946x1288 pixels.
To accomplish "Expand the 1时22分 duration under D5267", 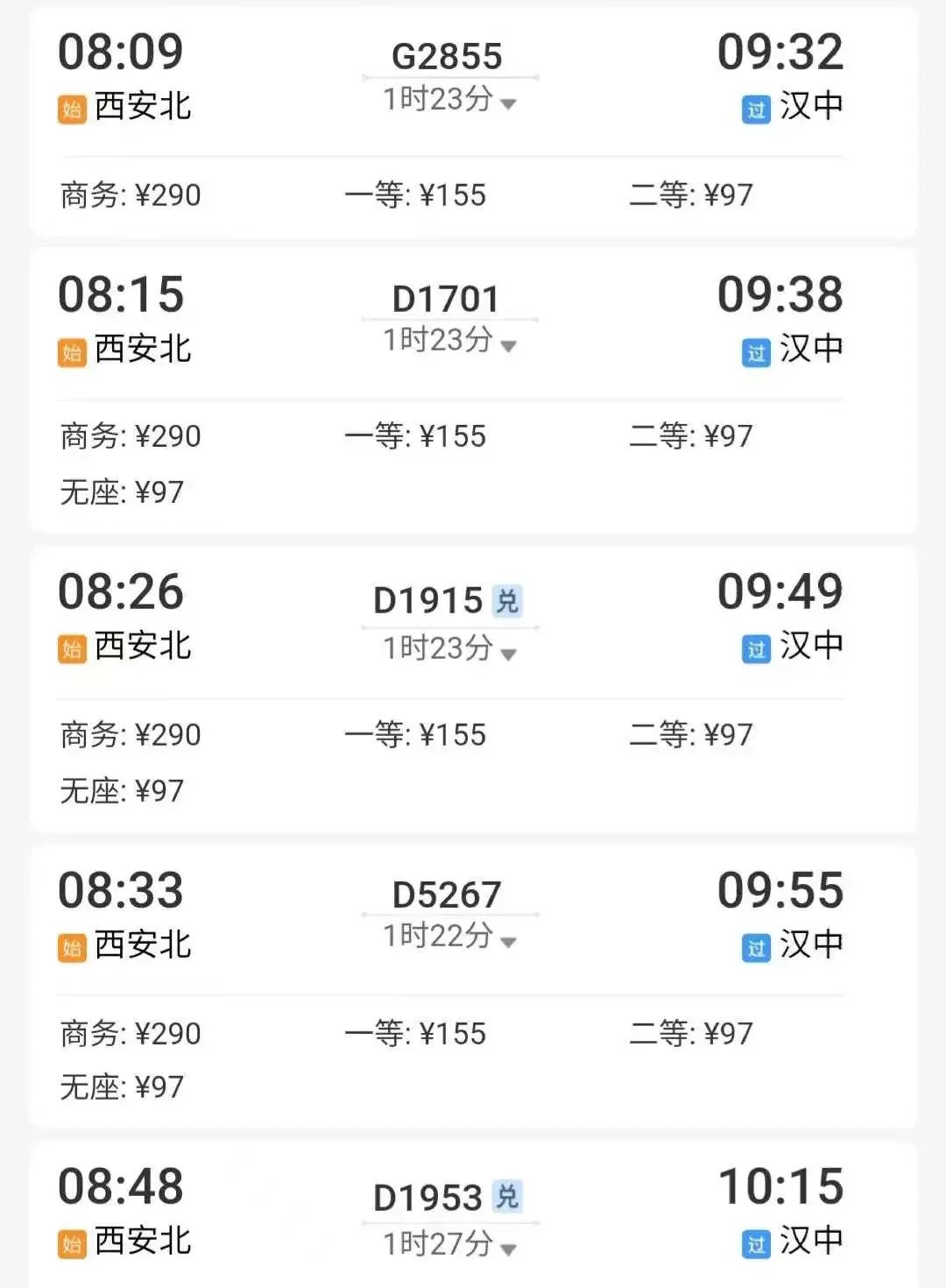I will (x=508, y=942).
